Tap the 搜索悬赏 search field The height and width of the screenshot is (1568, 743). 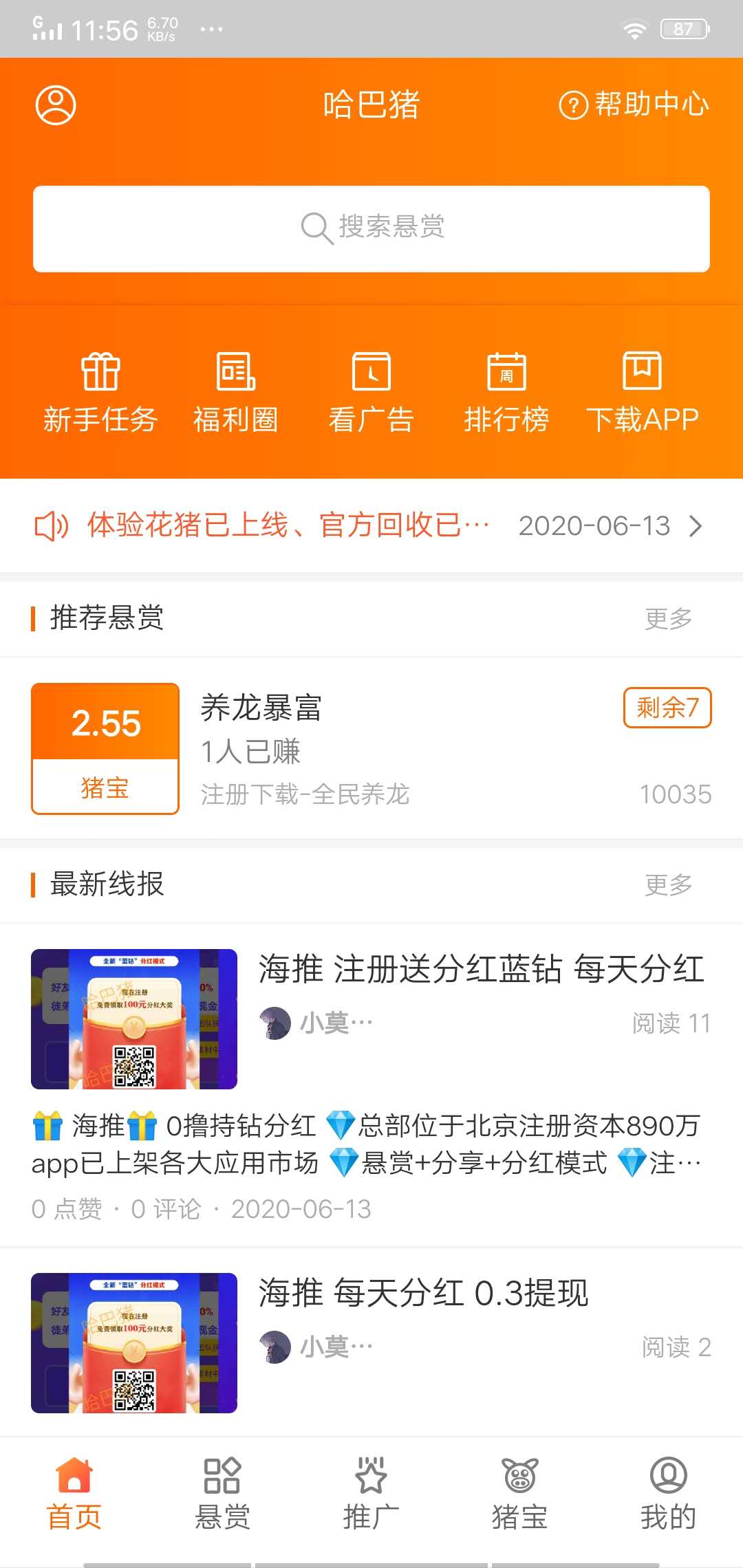(x=371, y=228)
